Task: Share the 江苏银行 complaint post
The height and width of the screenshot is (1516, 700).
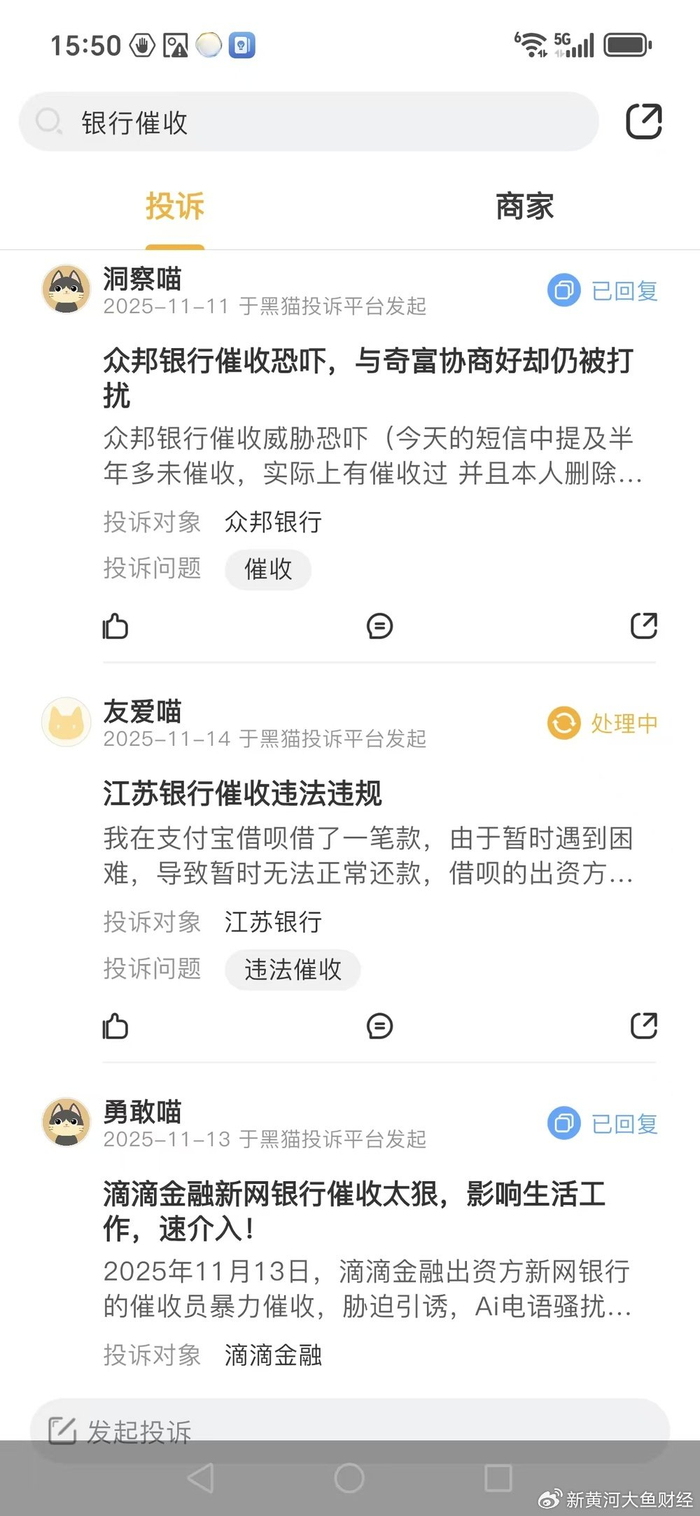Action: click(x=644, y=1026)
